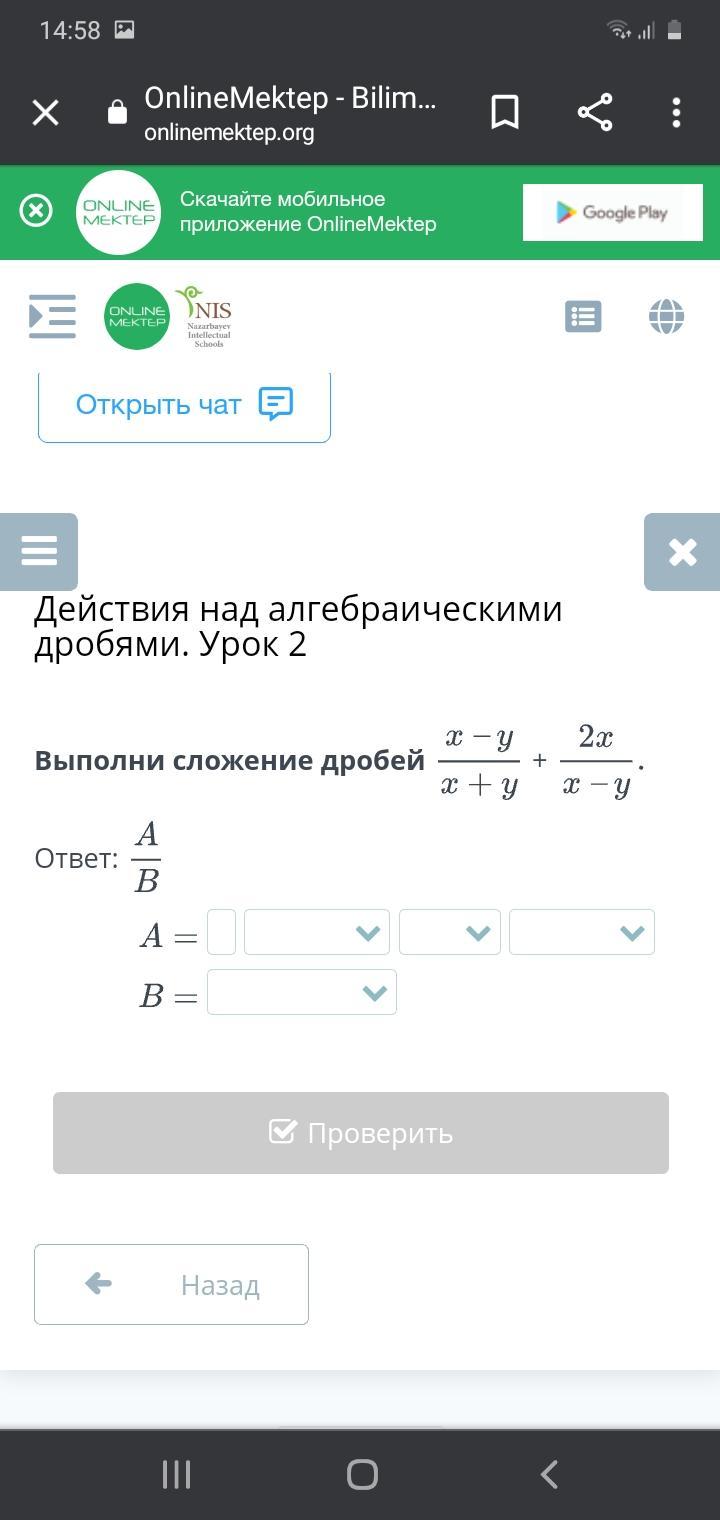This screenshot has width=720, height=1520.
Task: Focus the small input box for A
Action: tap(221, 932)
